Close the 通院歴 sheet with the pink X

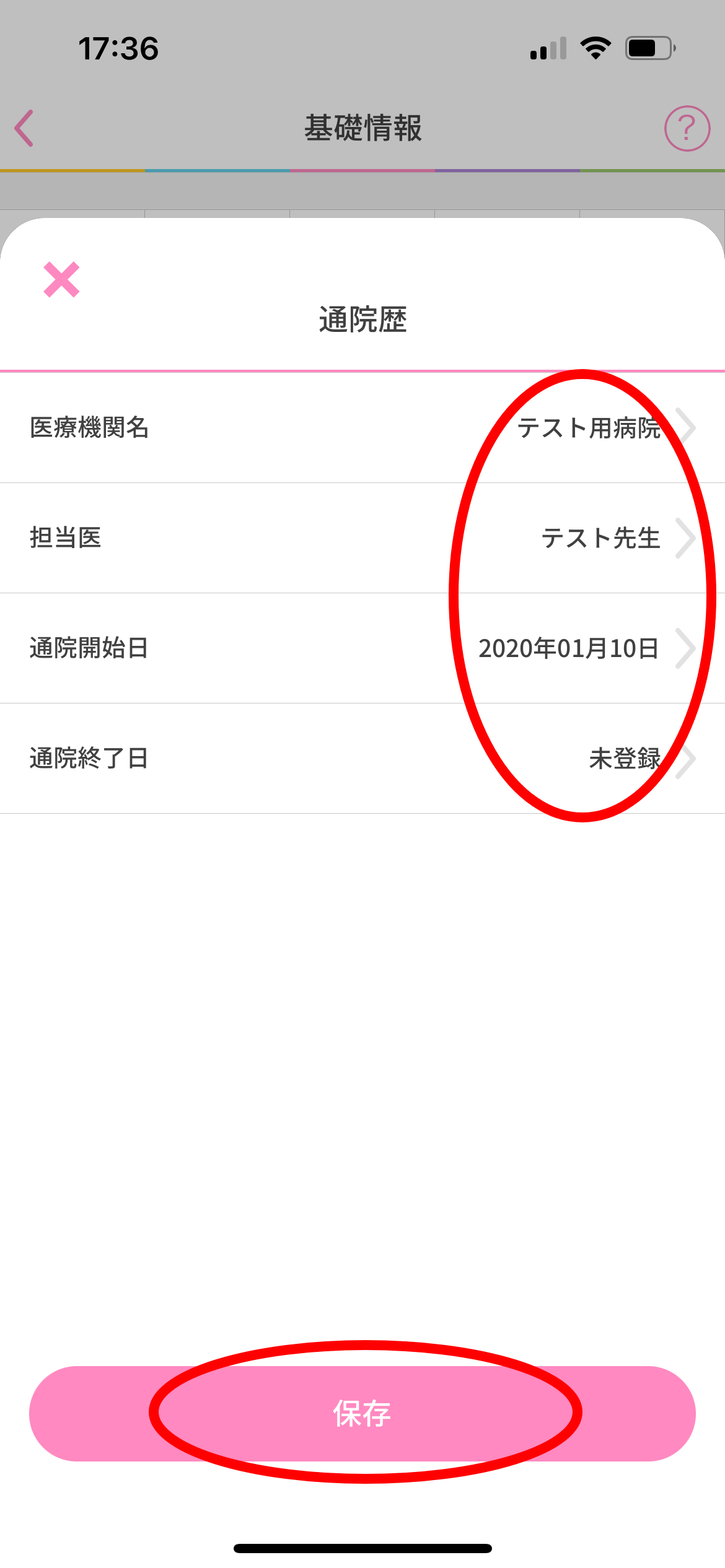pos(61,279)
